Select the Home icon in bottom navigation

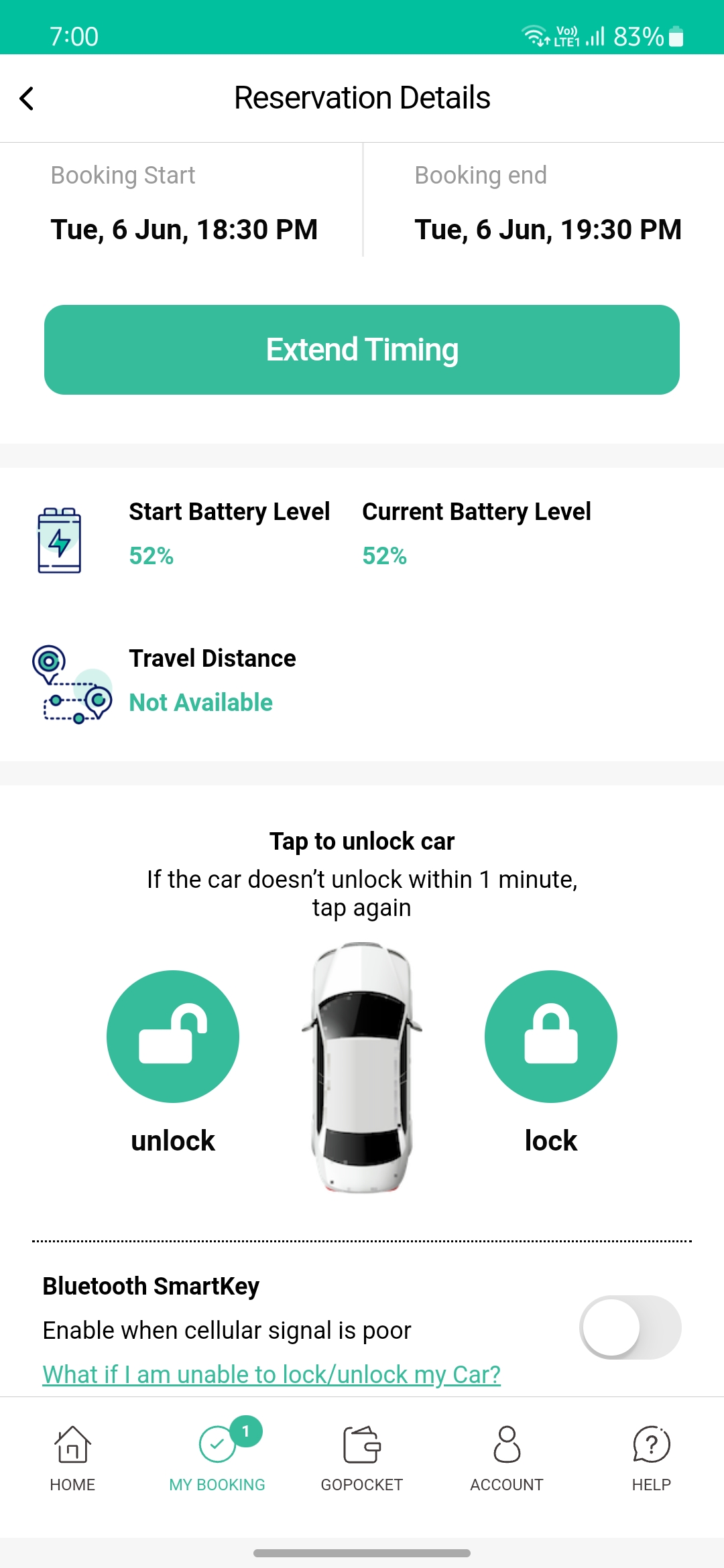[x=70, y=1445]
